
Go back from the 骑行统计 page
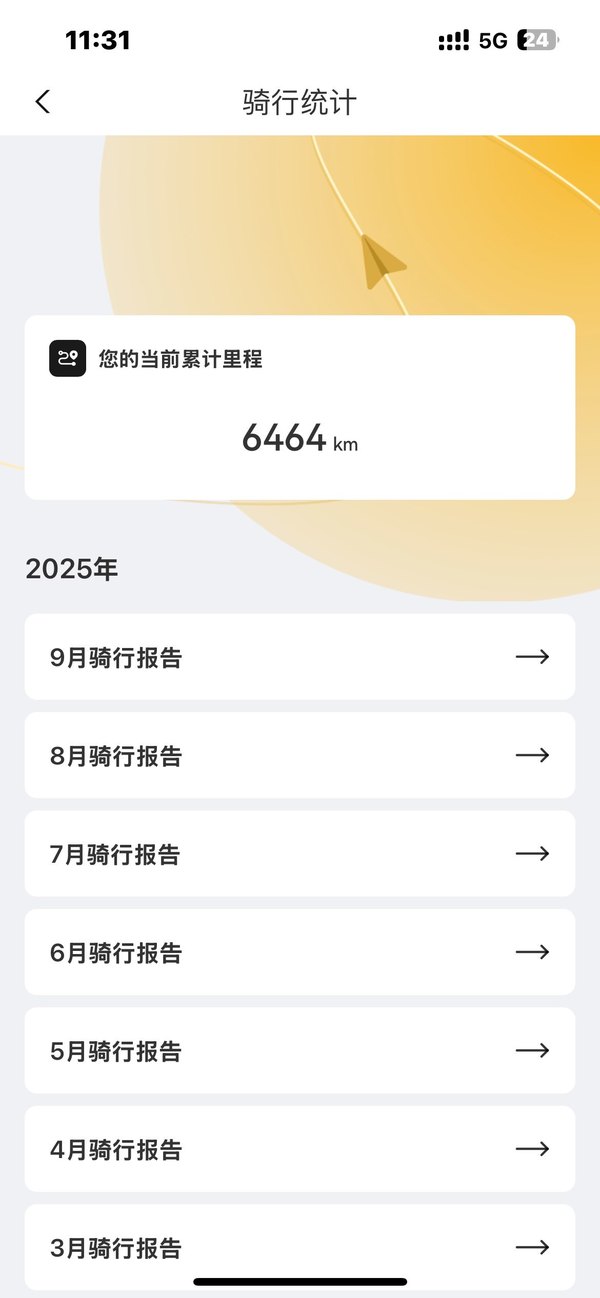[42, 101]
